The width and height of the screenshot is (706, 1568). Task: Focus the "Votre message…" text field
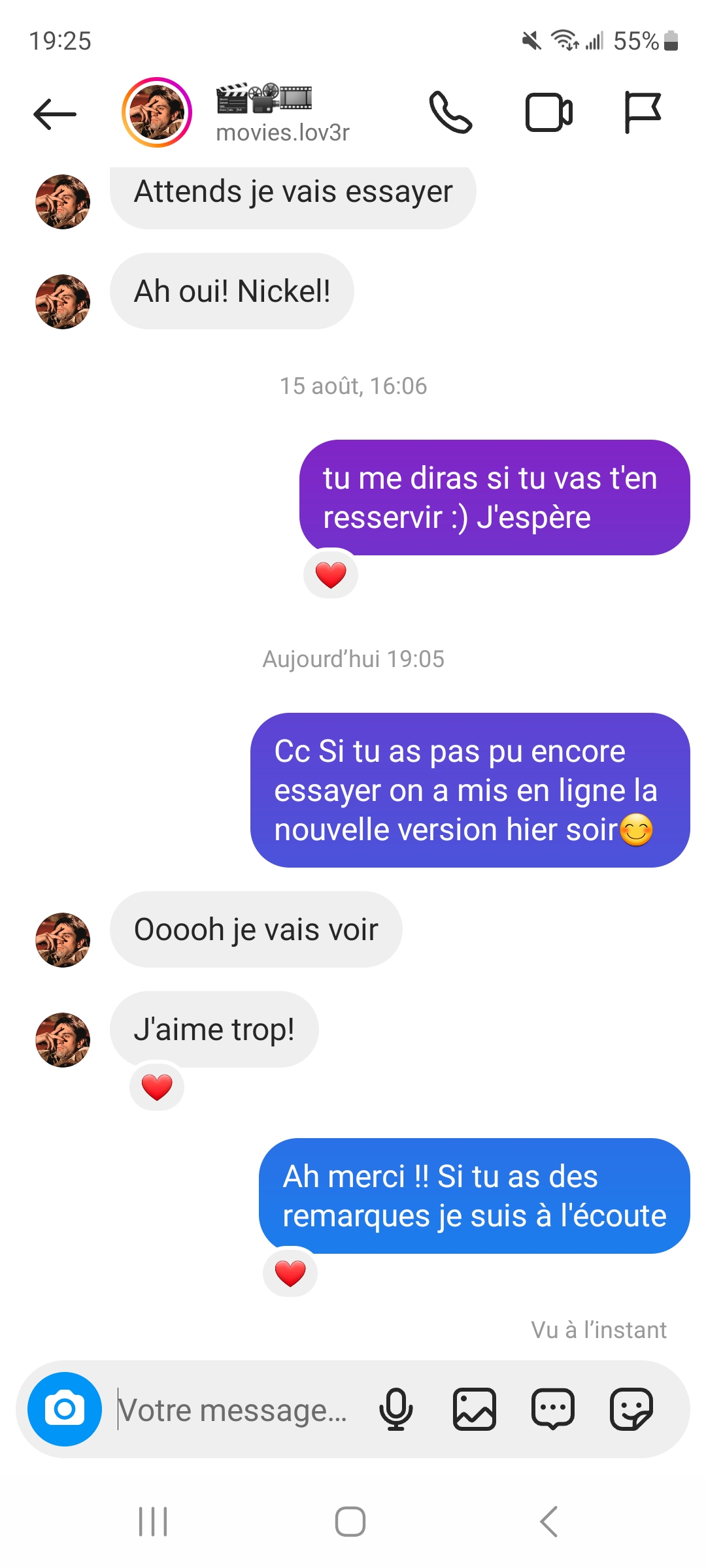coord(235,1410)
